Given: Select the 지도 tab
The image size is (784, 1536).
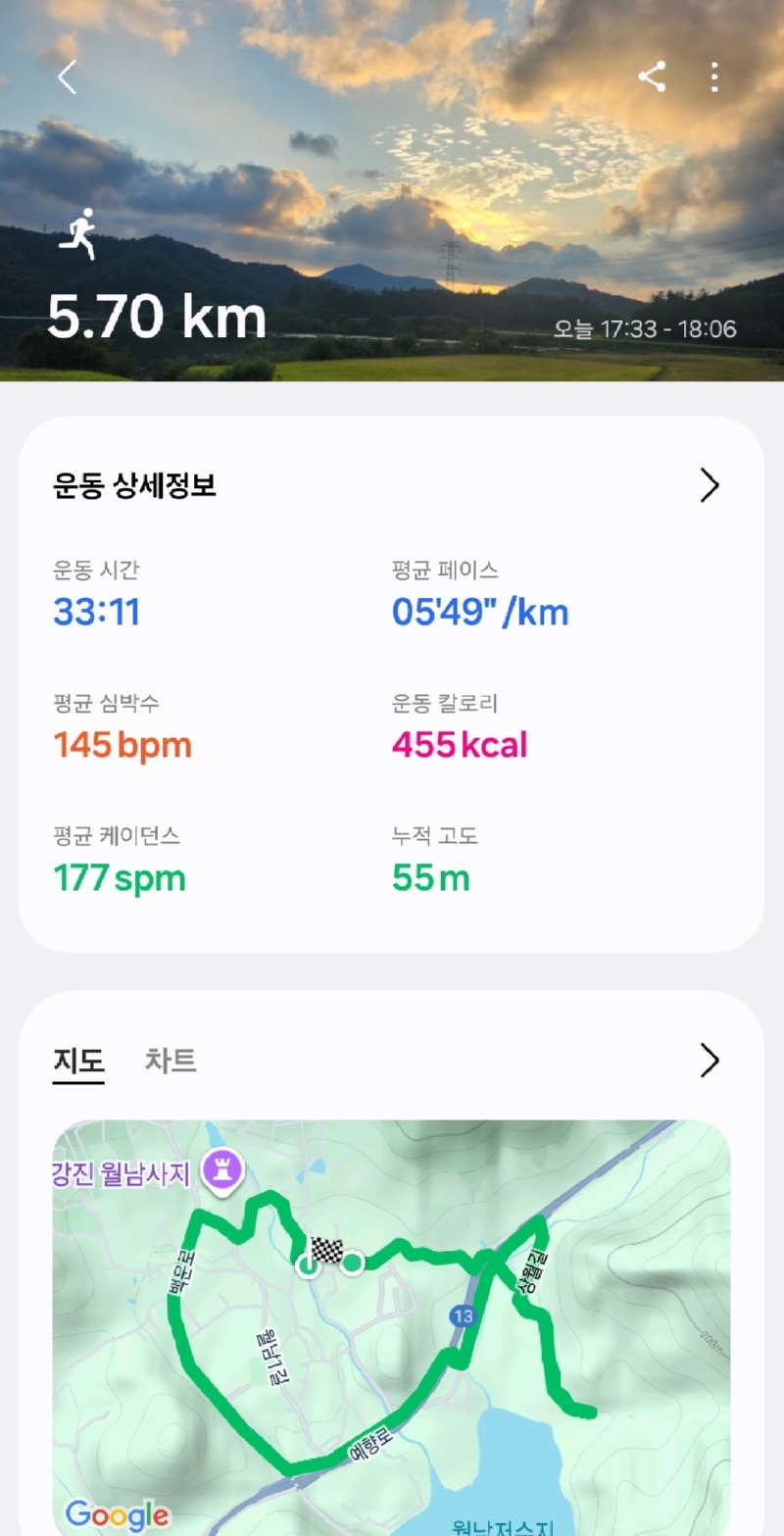Looking at the screenshot, I should pyautogui.click(x=78, y=1061).
